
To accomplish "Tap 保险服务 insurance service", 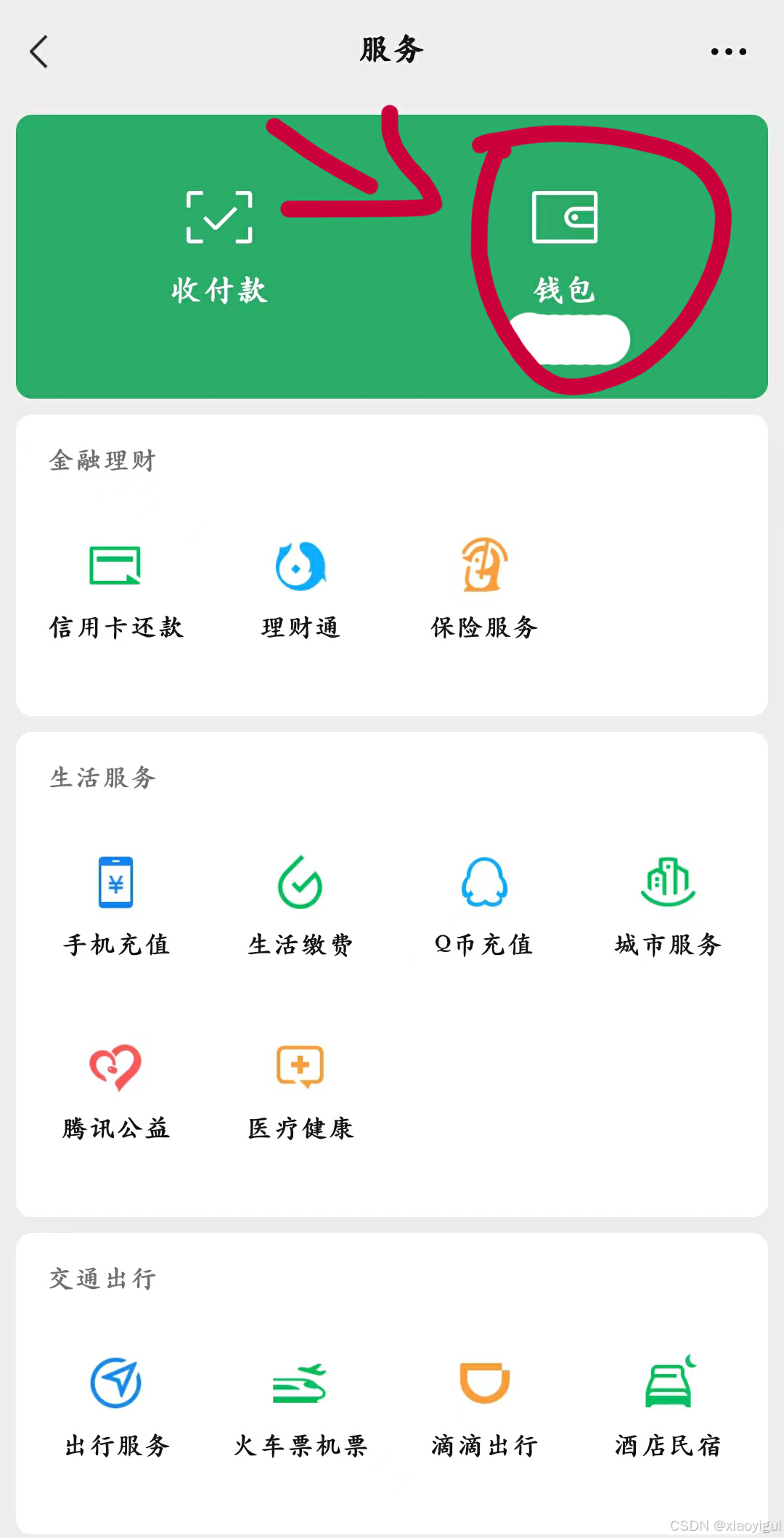I will [484, 590].
